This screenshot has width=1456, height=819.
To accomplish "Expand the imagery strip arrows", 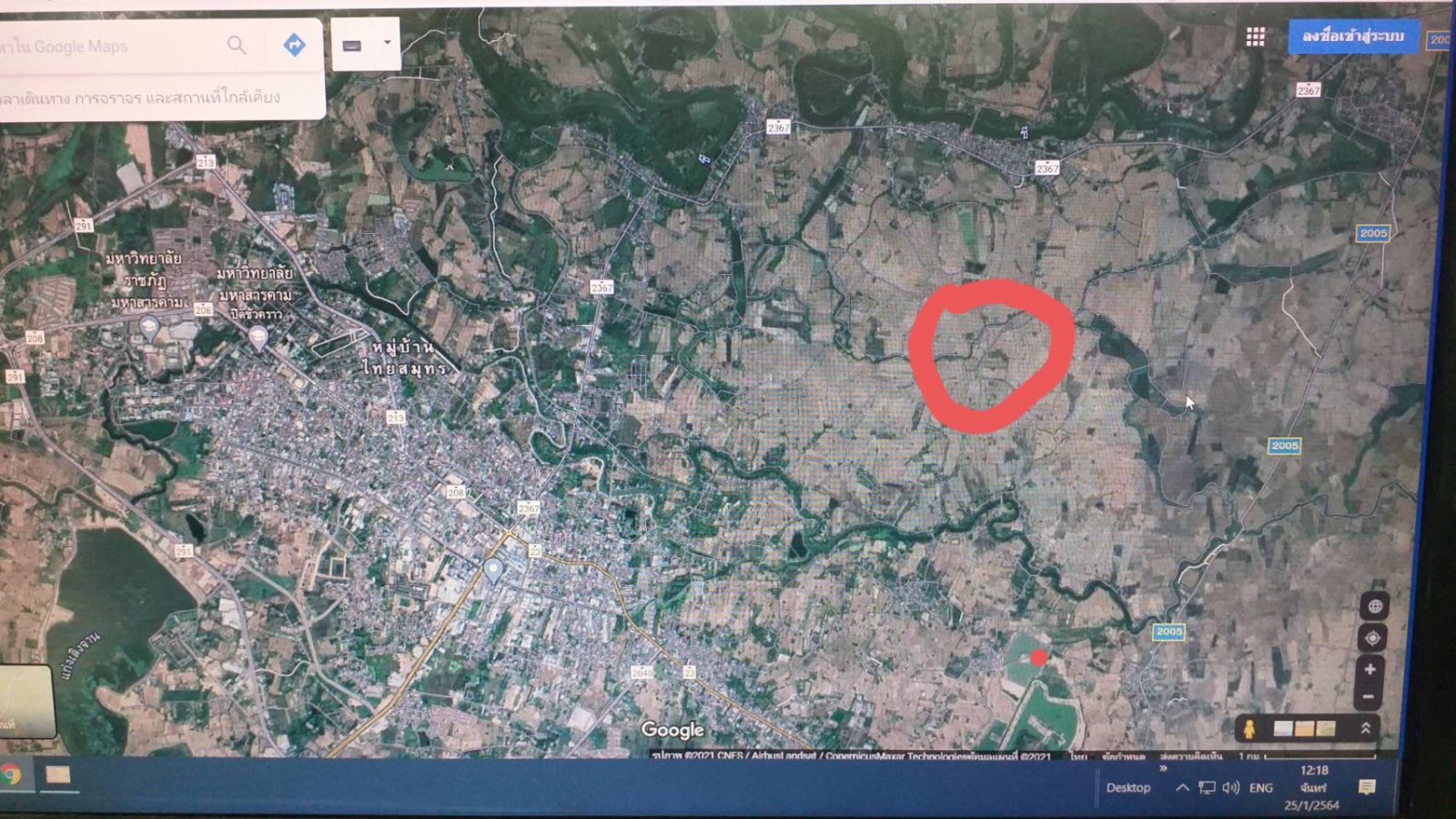I will (x=1365, y=728).
